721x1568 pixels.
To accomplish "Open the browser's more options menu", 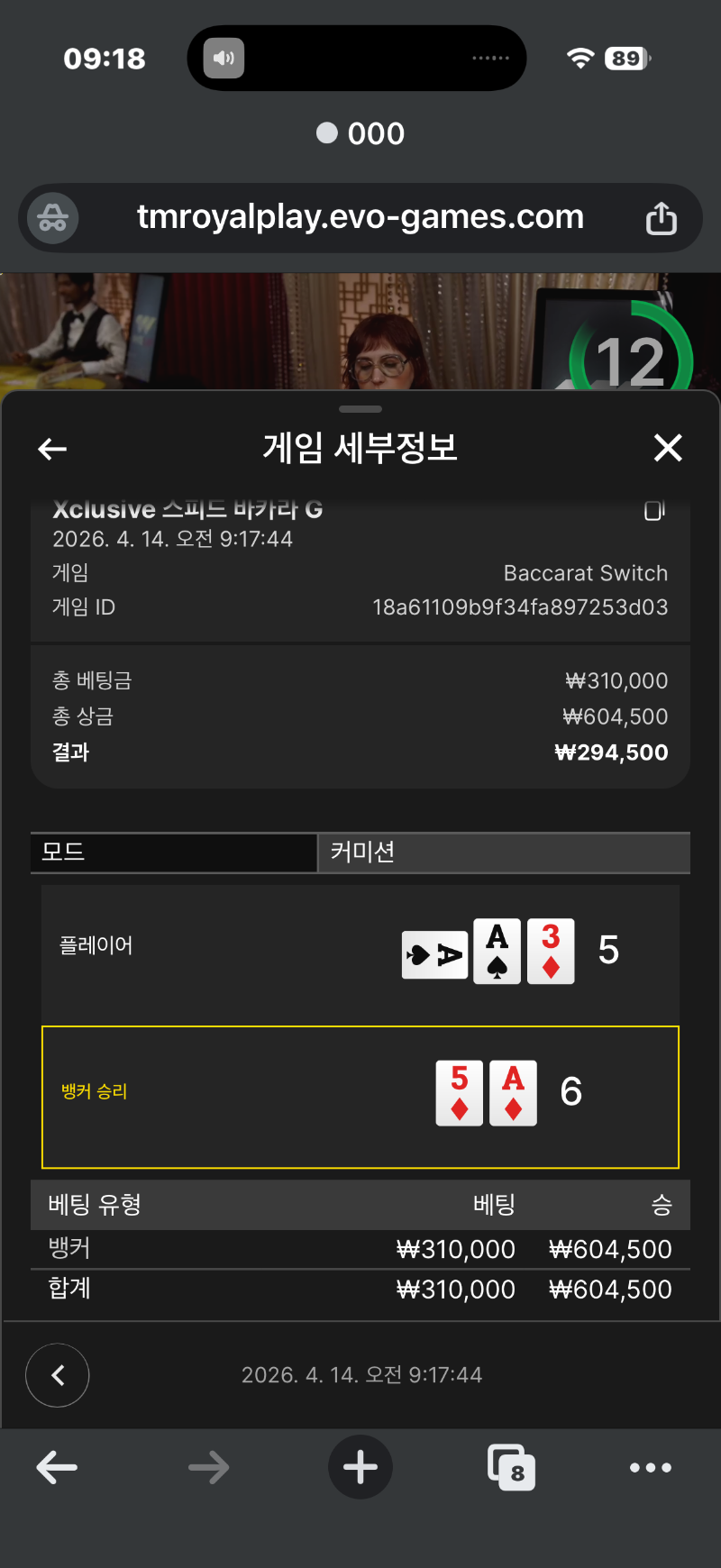I will click(650, 1467).
